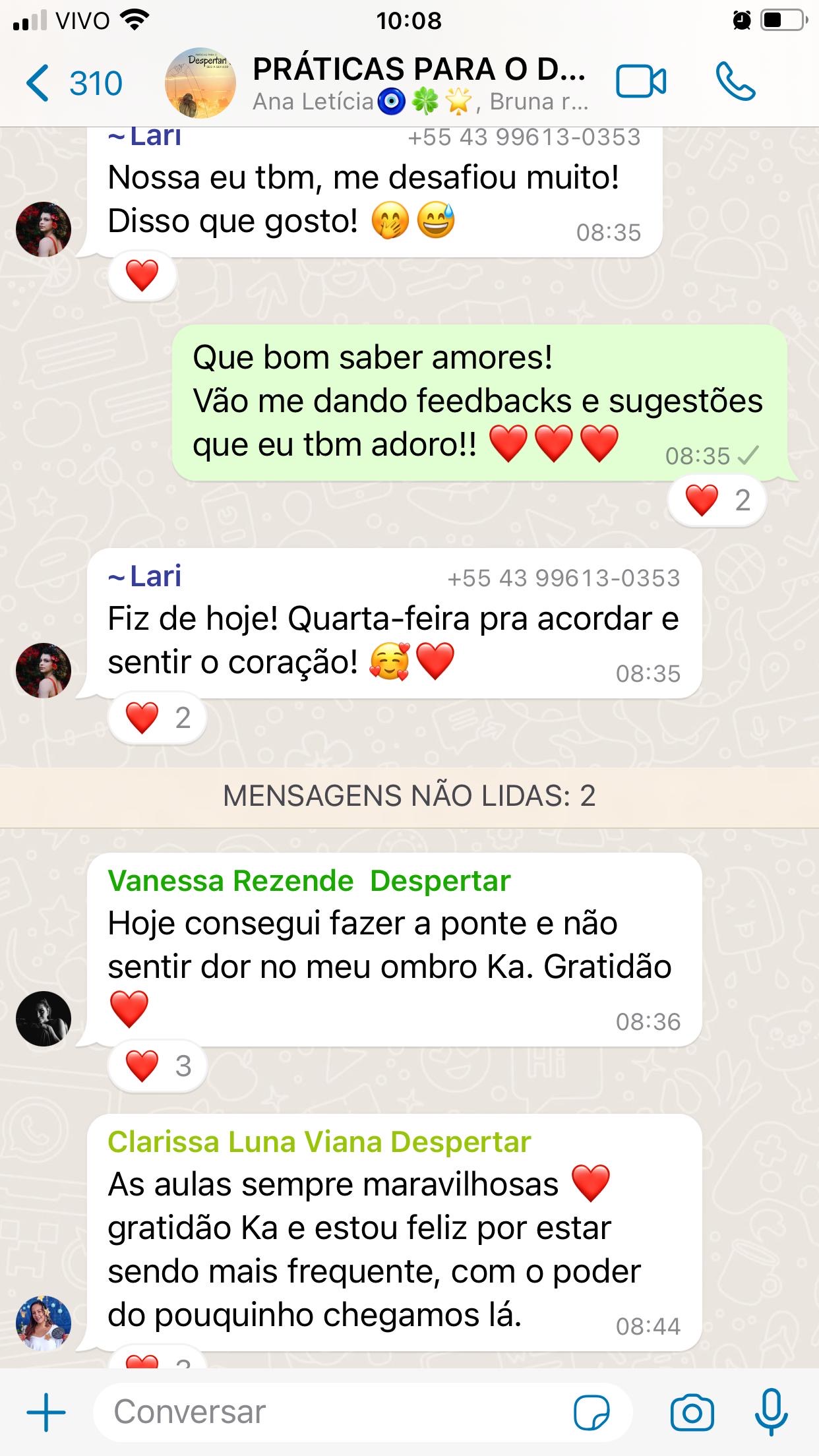View heart reactions on Lari's Quarta-feira message

[x=158, y=718]
